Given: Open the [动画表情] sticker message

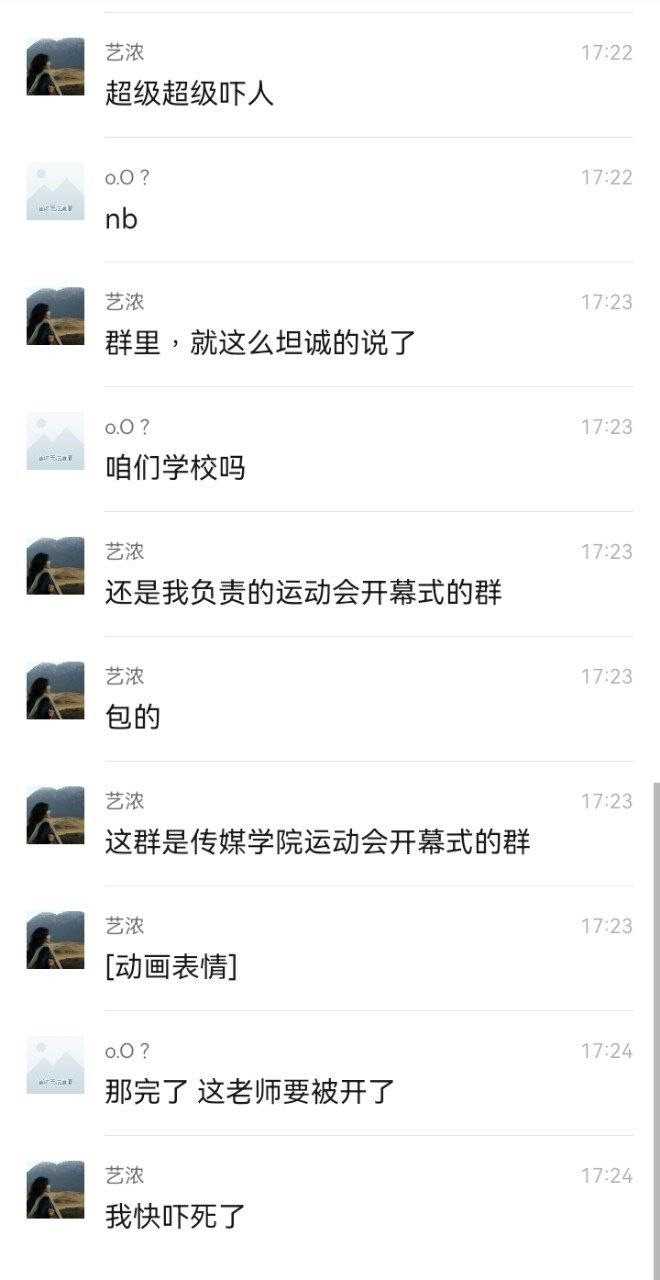Looking at the screenshot, I should (x=171, y=967).
